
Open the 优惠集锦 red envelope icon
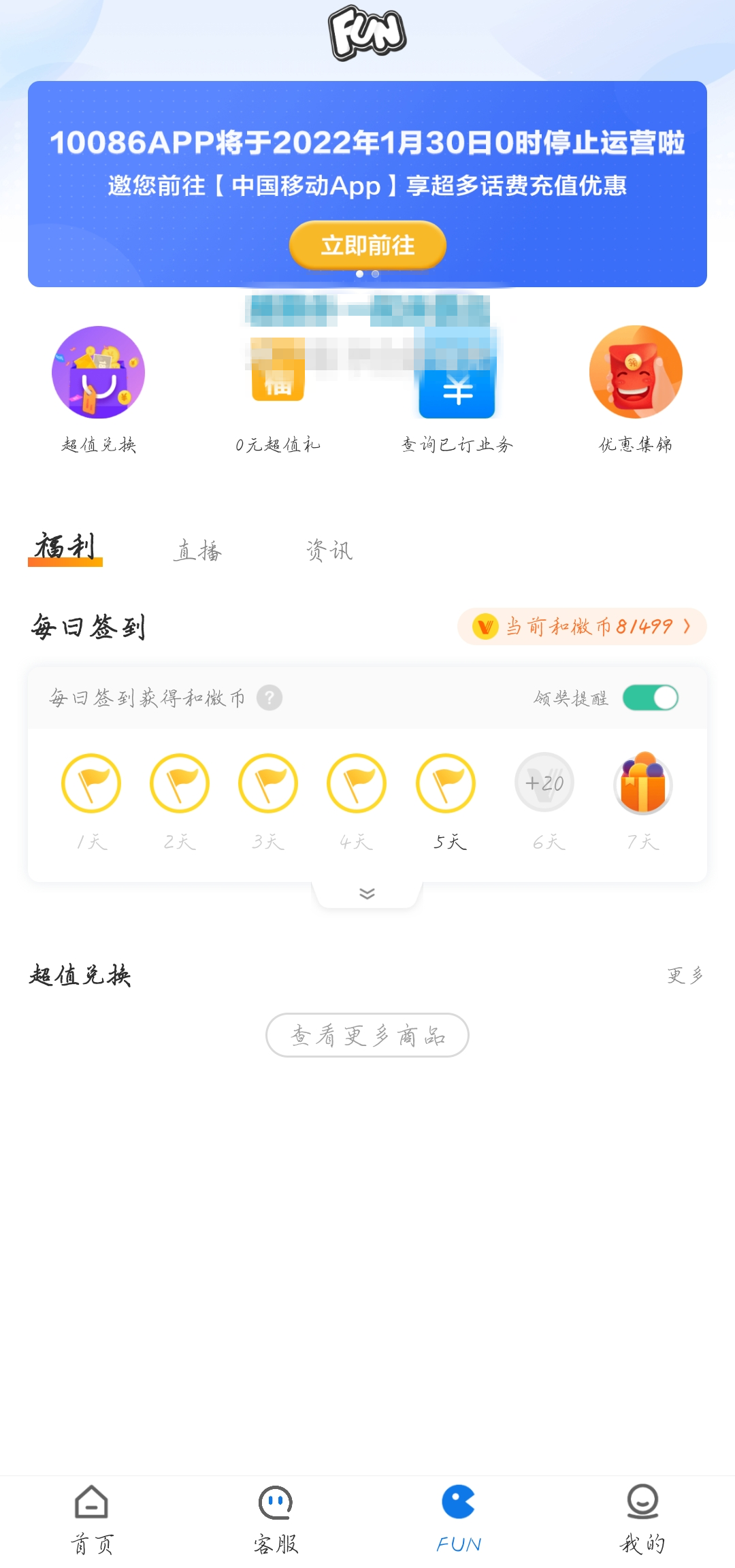[x=635, y=373]
